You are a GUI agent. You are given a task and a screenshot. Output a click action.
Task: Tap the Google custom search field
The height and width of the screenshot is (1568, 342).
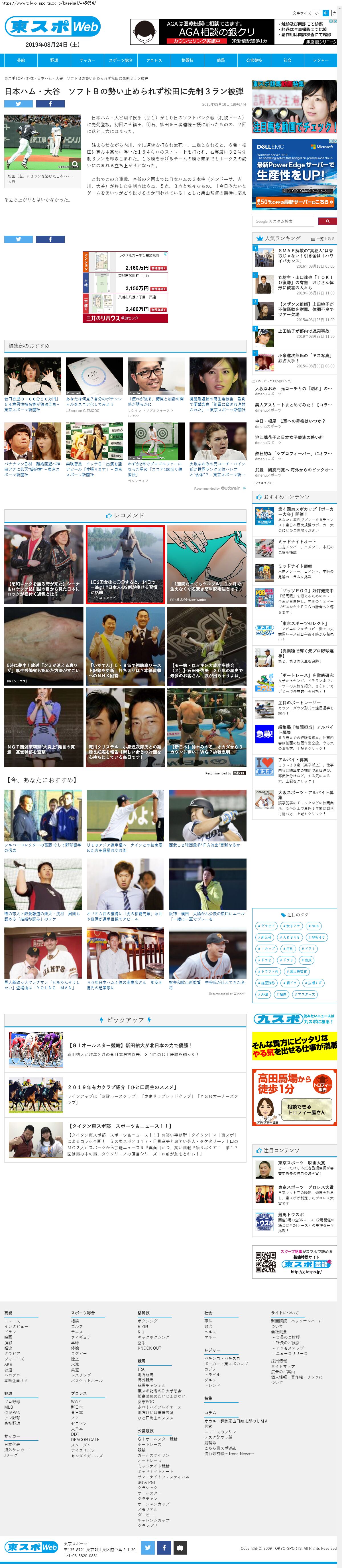click(283, 221)
